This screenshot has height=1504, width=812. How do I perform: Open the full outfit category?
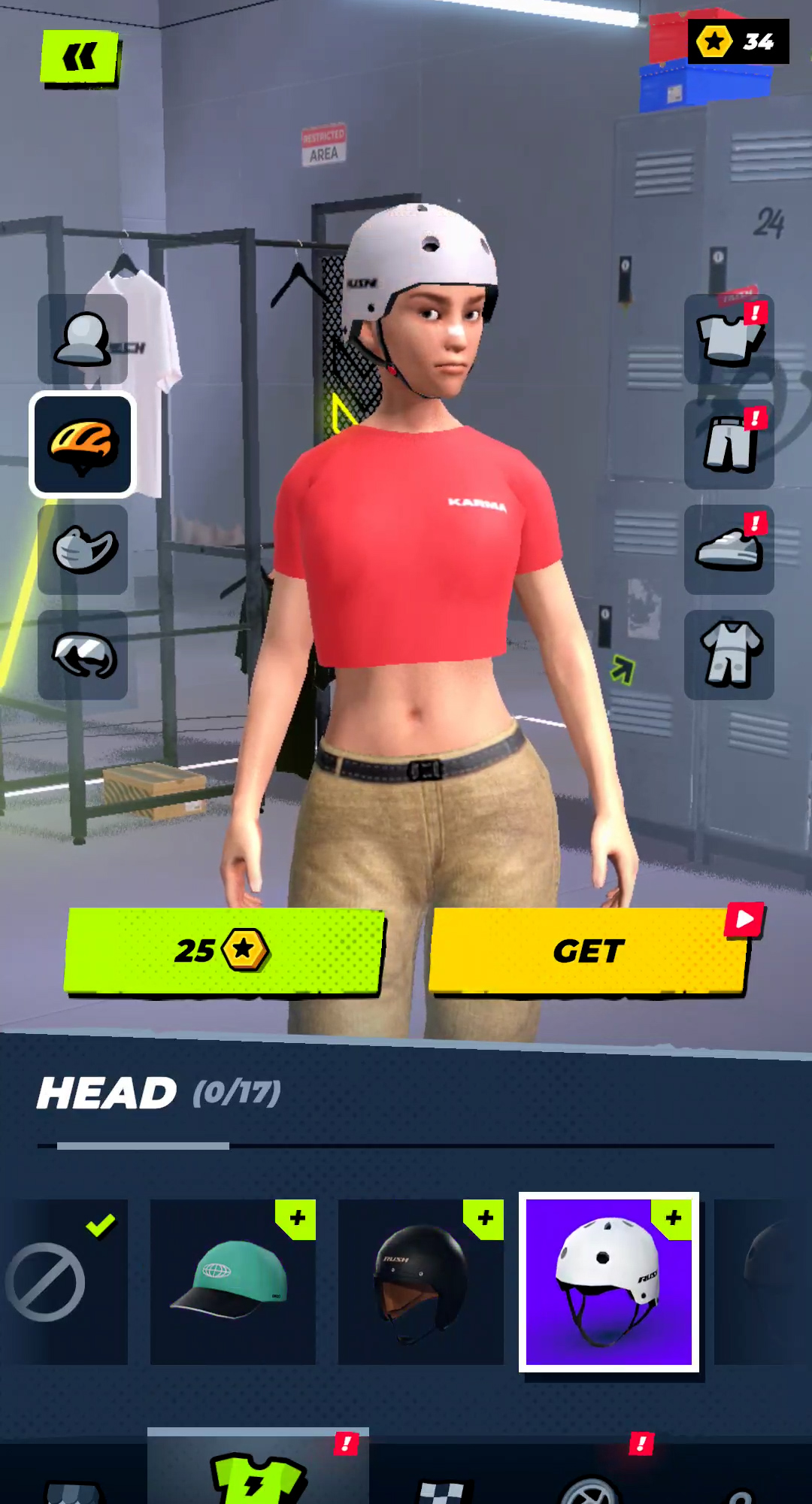(x=729, y=655)
